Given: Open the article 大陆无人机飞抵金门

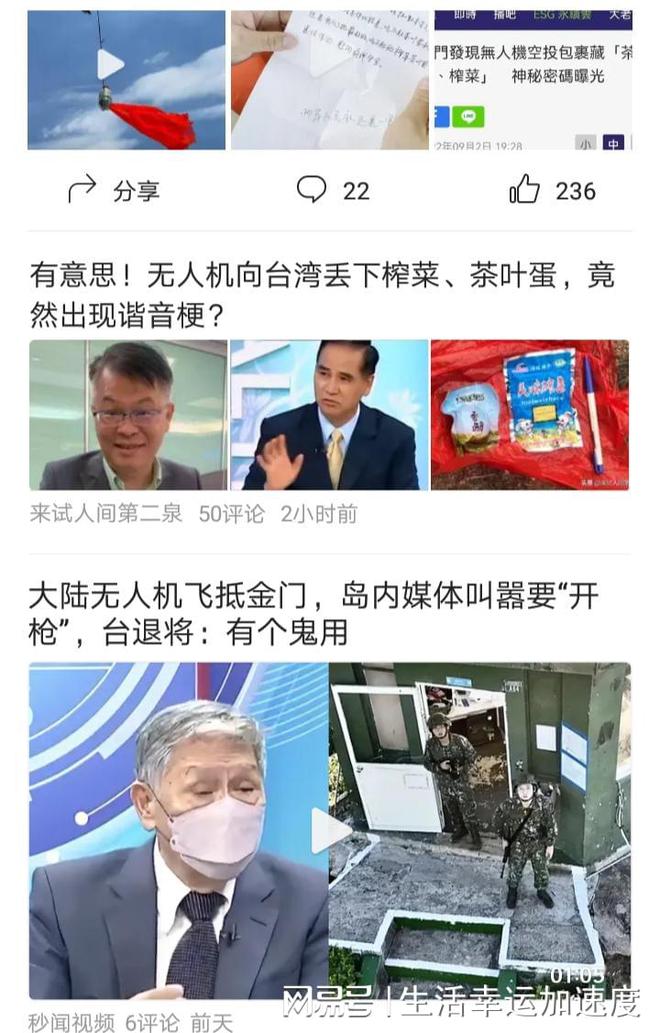Looking at the screenshot, I should (x=314, y=614).
